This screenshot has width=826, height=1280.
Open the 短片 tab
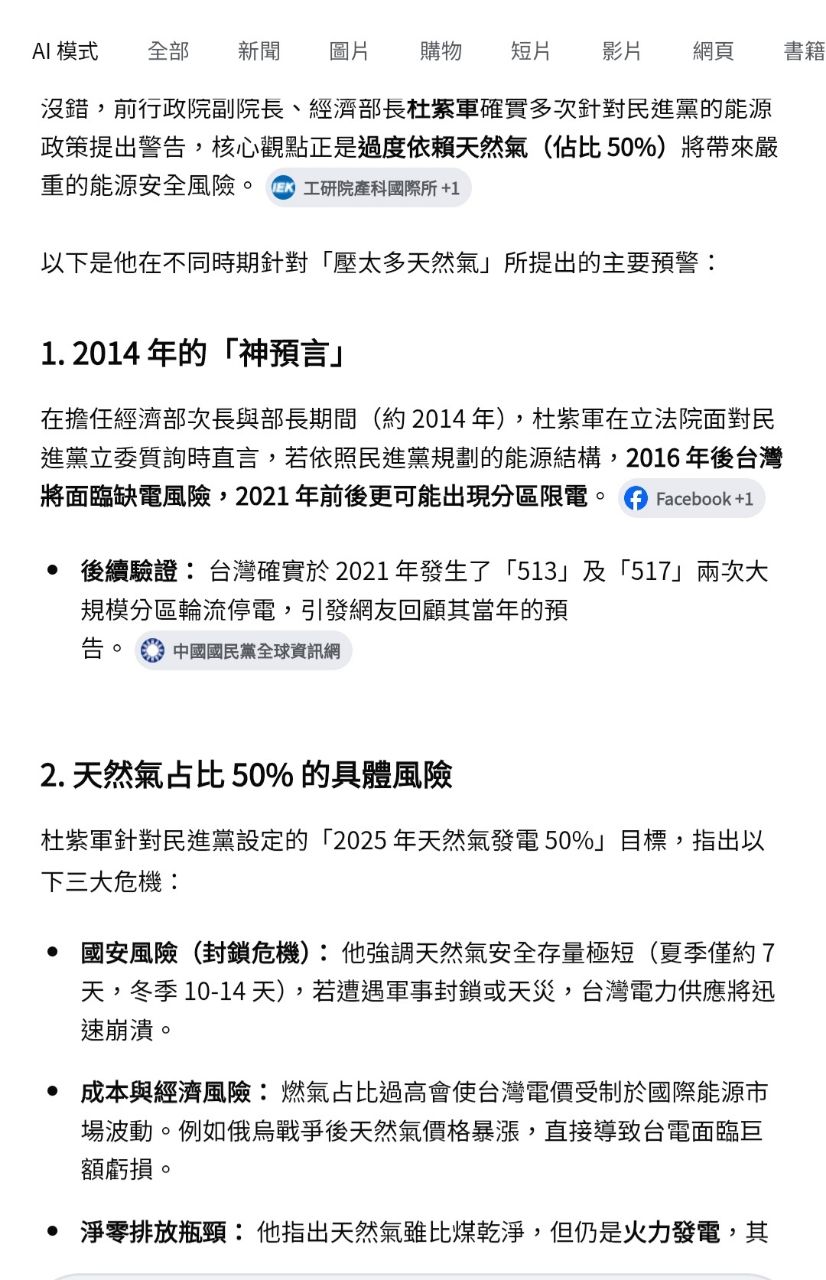pyautogui.click(x=531, y=51)
